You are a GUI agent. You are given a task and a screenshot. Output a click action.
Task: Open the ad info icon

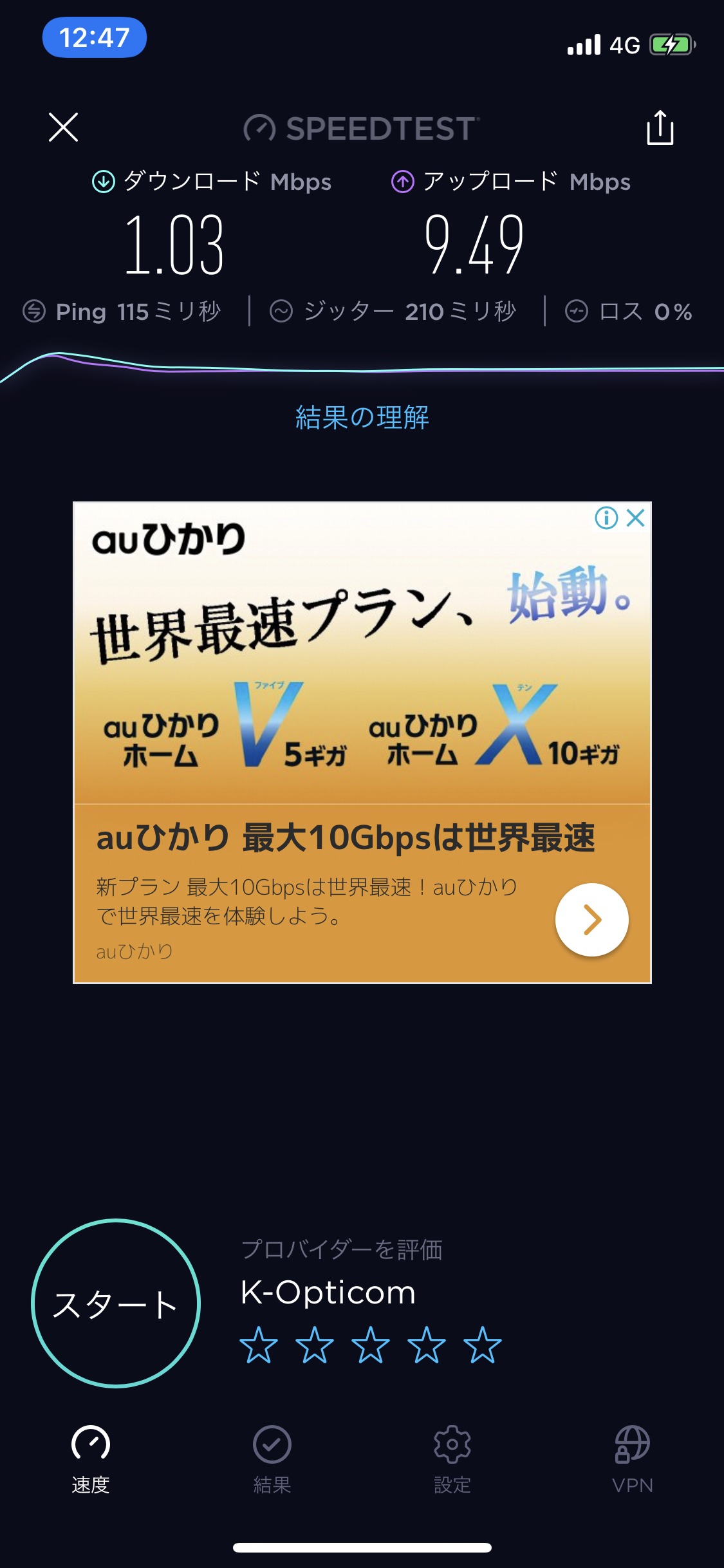click(606, 518)
